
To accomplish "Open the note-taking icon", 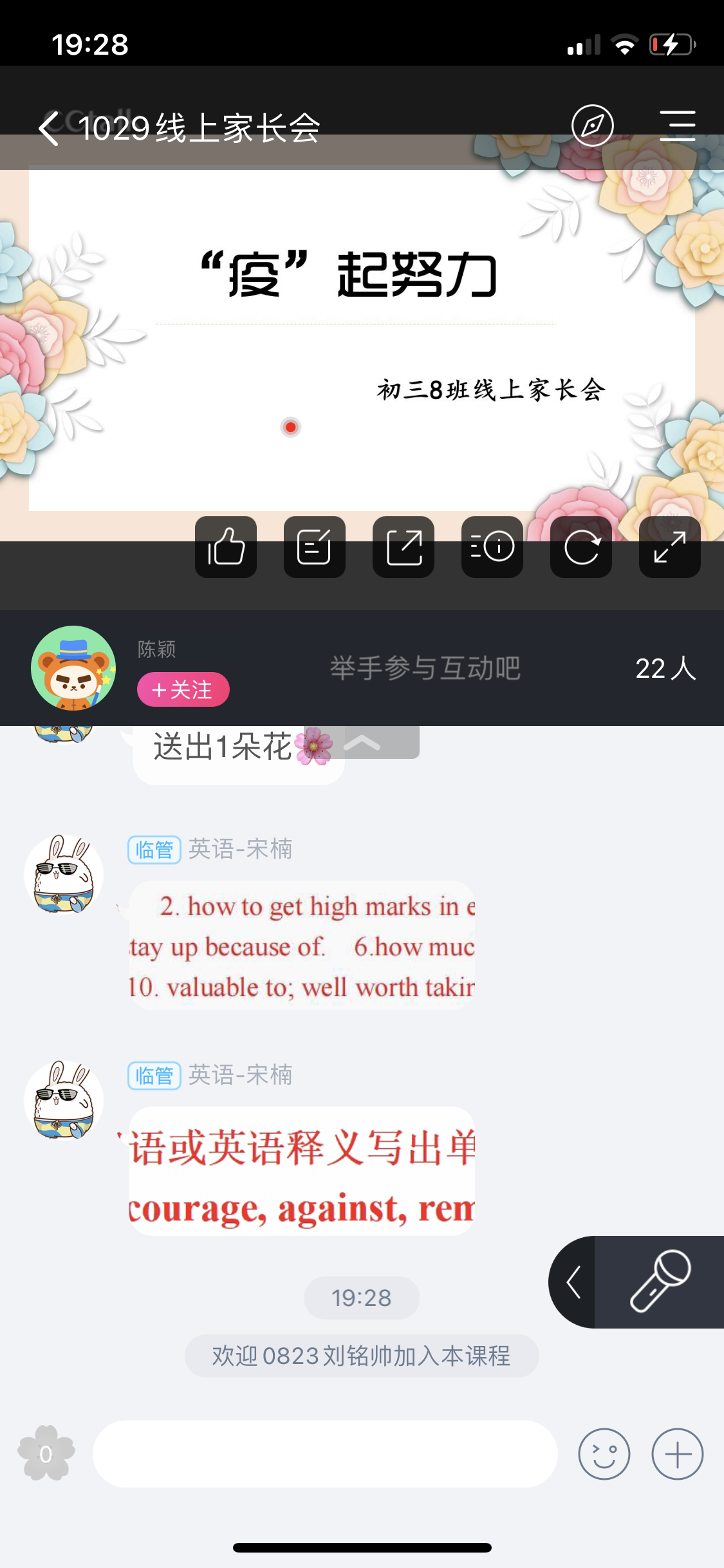I will 315,547.
